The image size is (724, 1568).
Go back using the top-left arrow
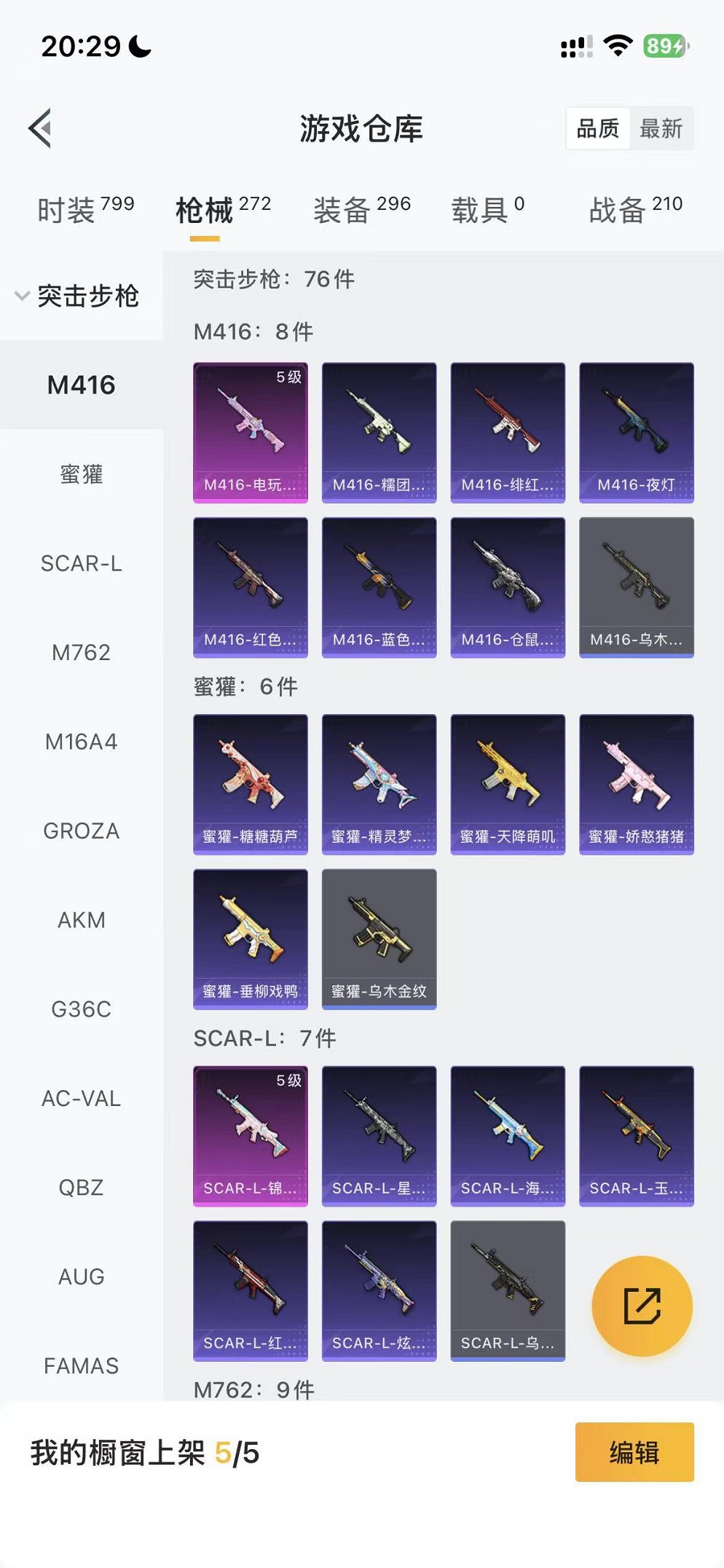[x=41, y=128]
